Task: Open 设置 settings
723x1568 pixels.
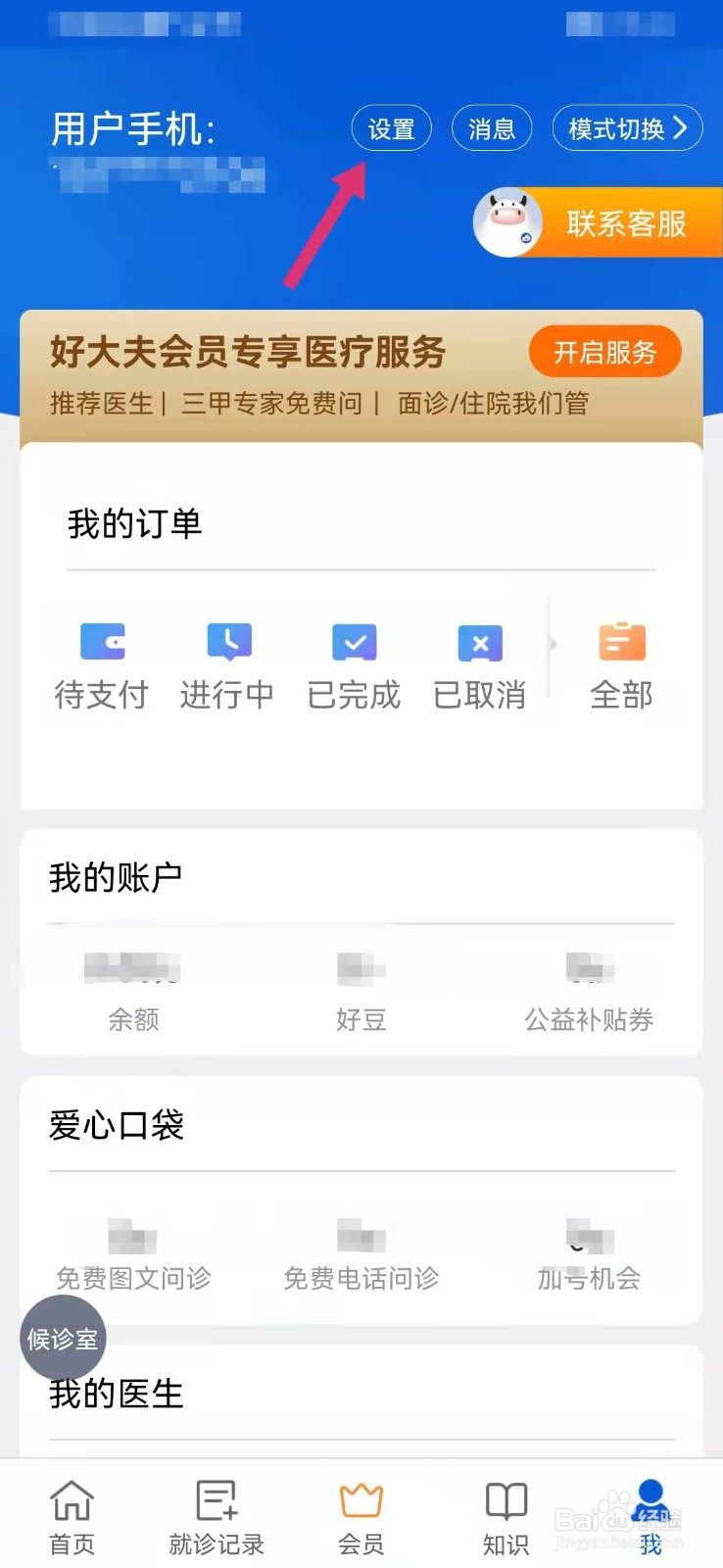Action: click(x=392, y=128)
